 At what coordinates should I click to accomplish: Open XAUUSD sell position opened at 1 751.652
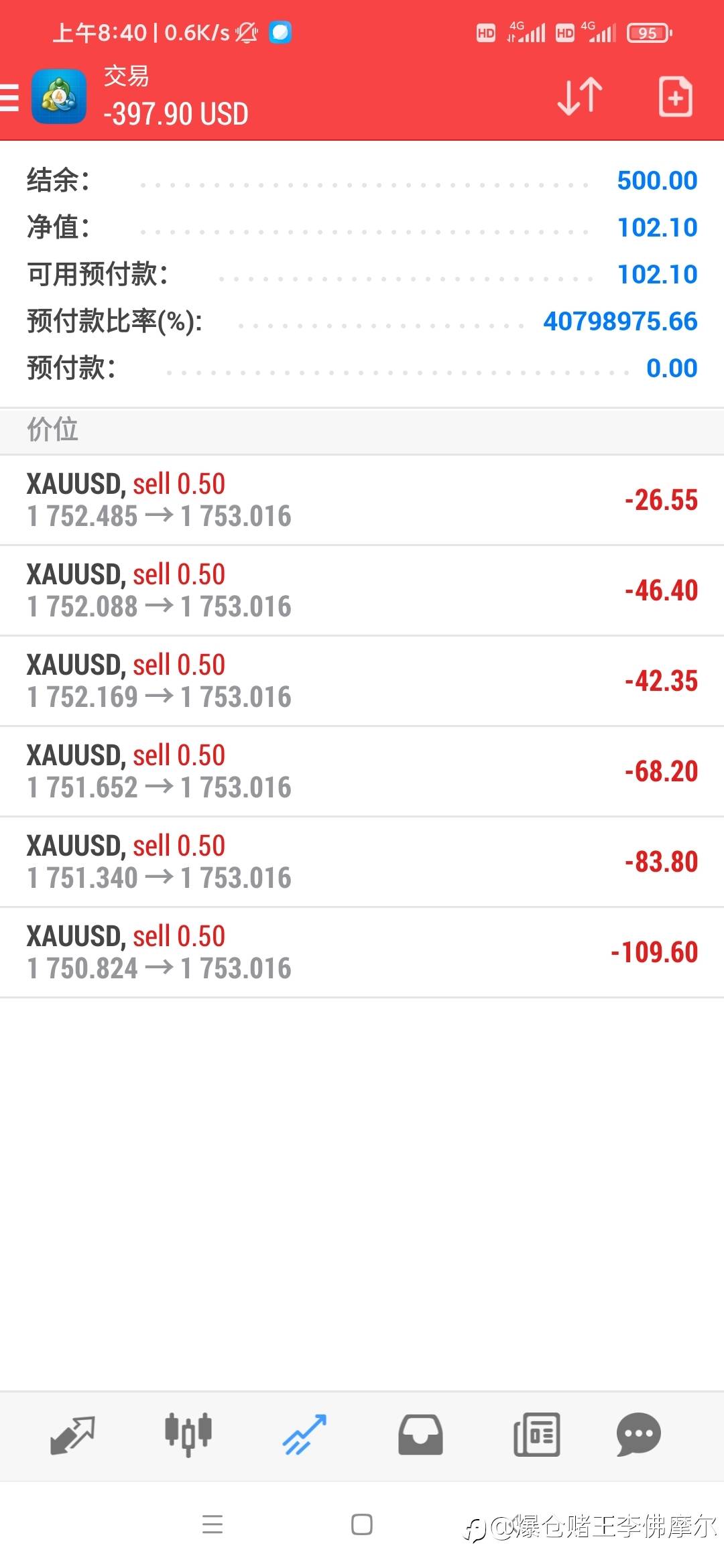point(362,771)
